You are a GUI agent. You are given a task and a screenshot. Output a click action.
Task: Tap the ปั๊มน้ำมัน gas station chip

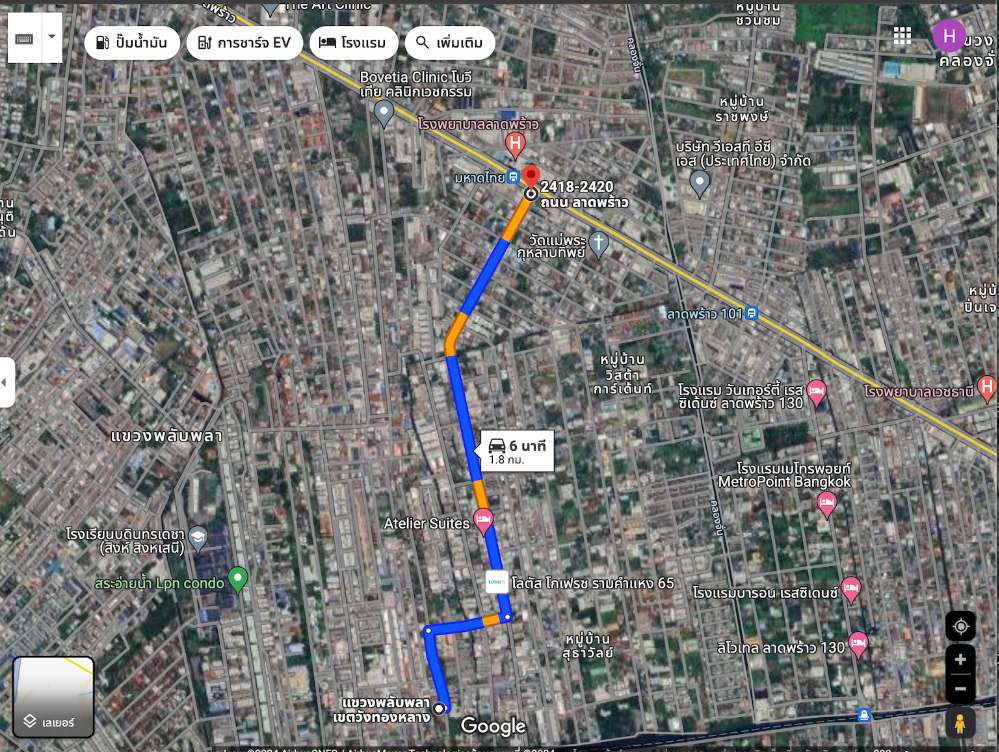click(x=132, y=42)
